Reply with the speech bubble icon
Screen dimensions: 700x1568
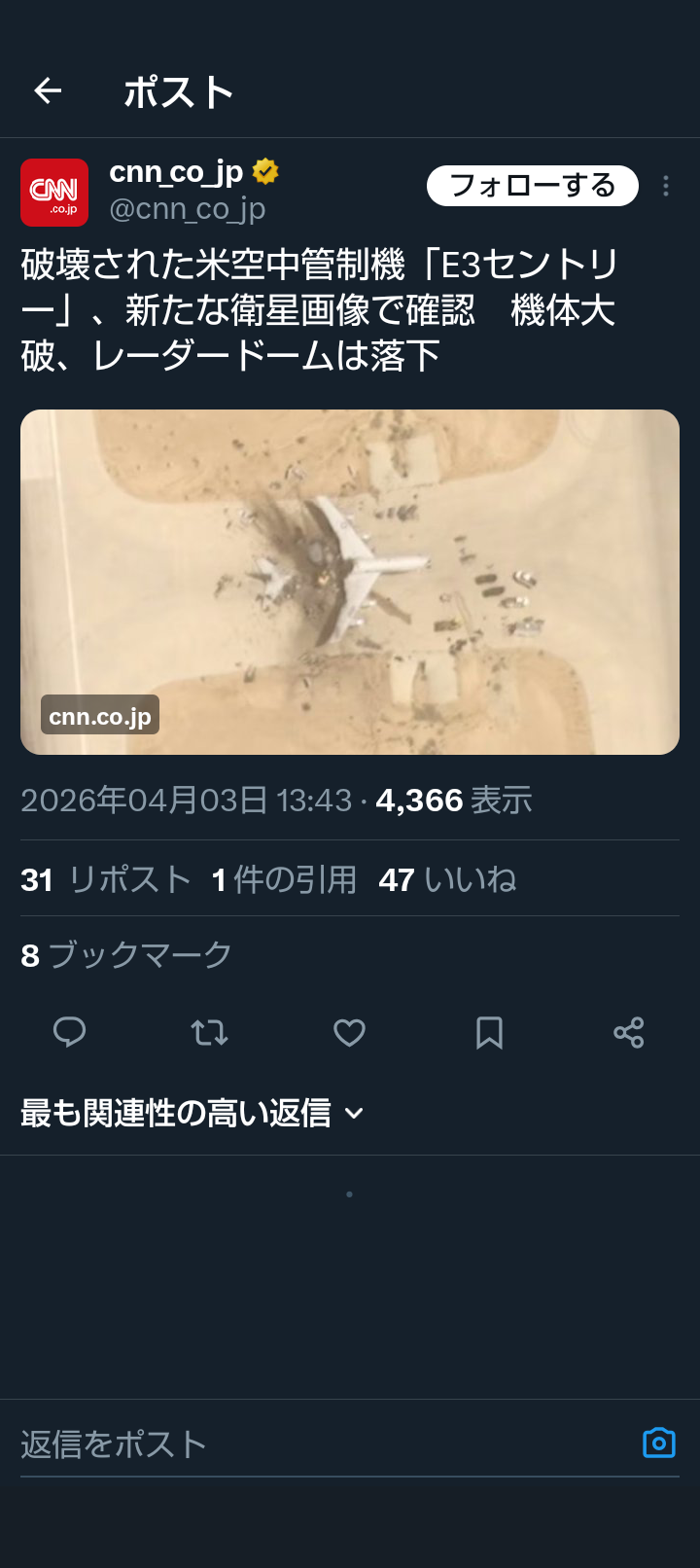[x=69, y=1032]
